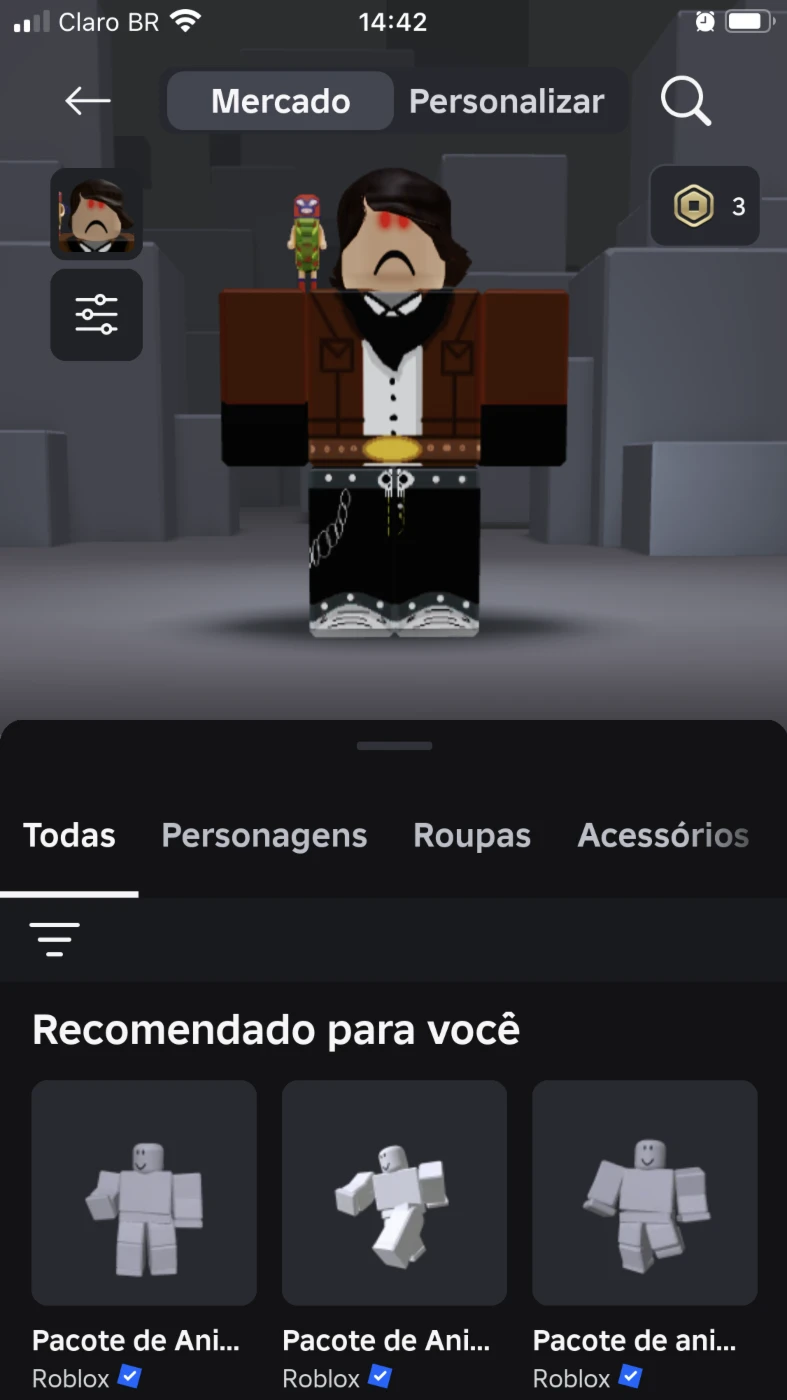
Task: Open the filter options icon
Action: coord(55,939)
